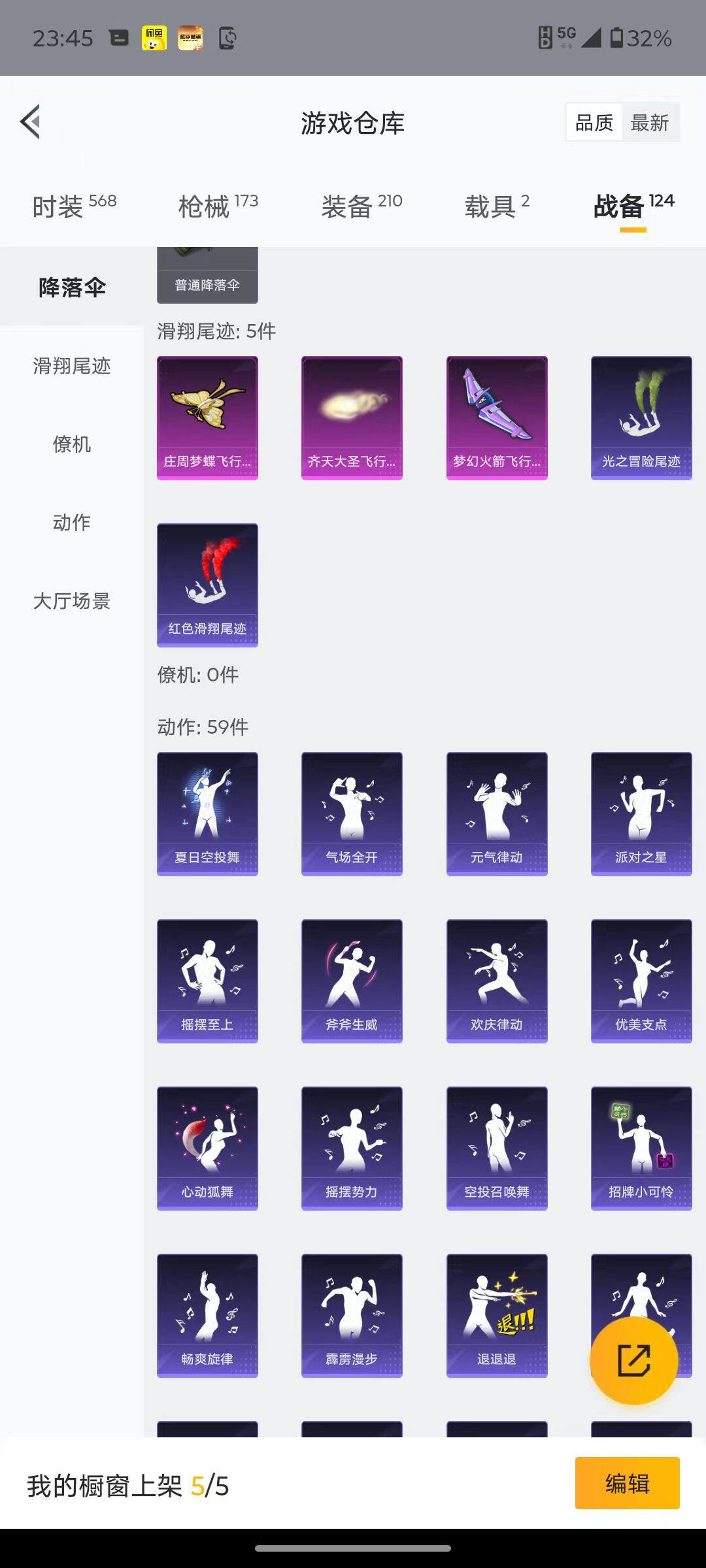Open the 滑翔尾迹 sidebar category
The image size is (706, 1568).
coord(71,367)
